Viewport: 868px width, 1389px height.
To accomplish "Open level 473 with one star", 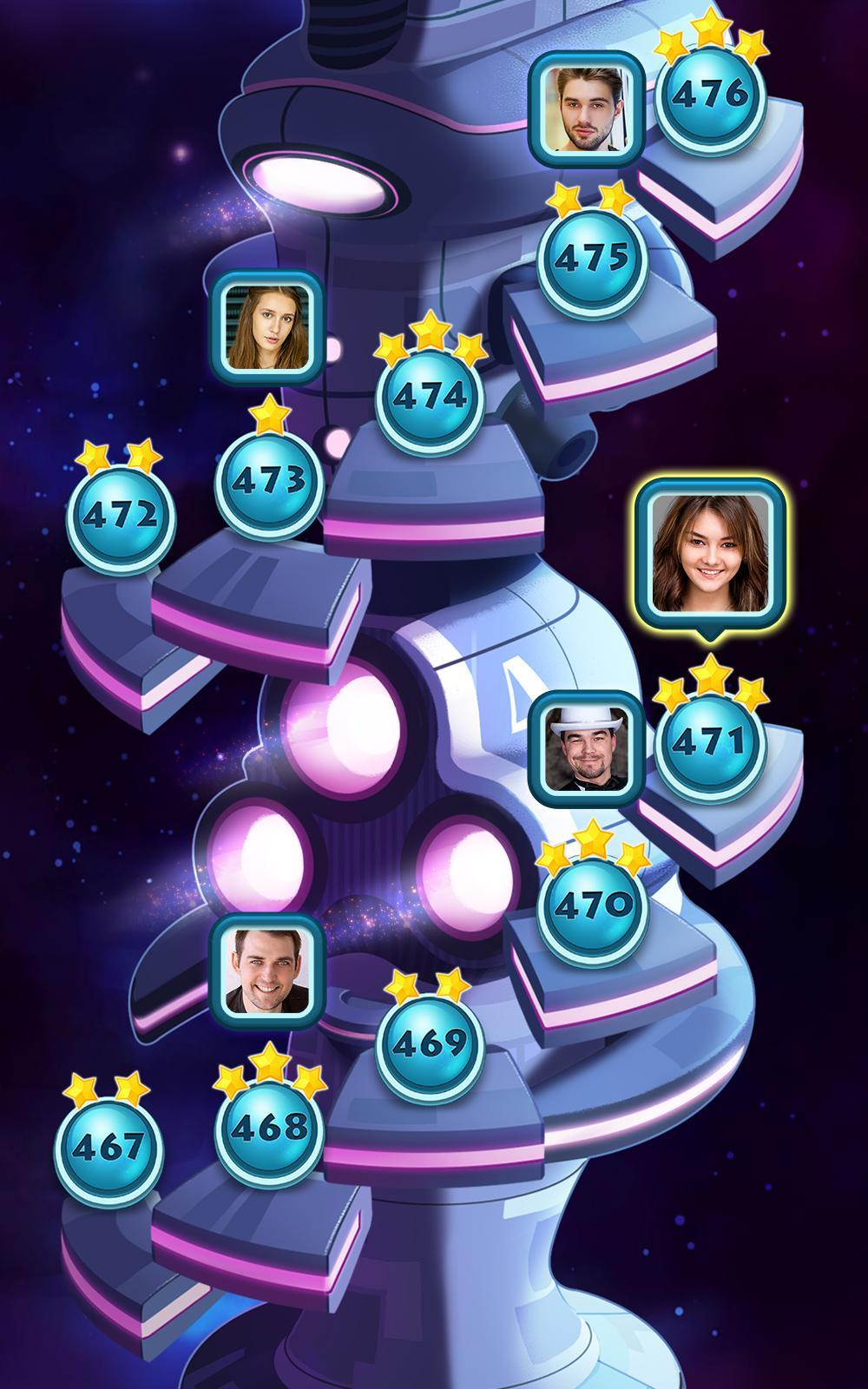I will (273, 478).
